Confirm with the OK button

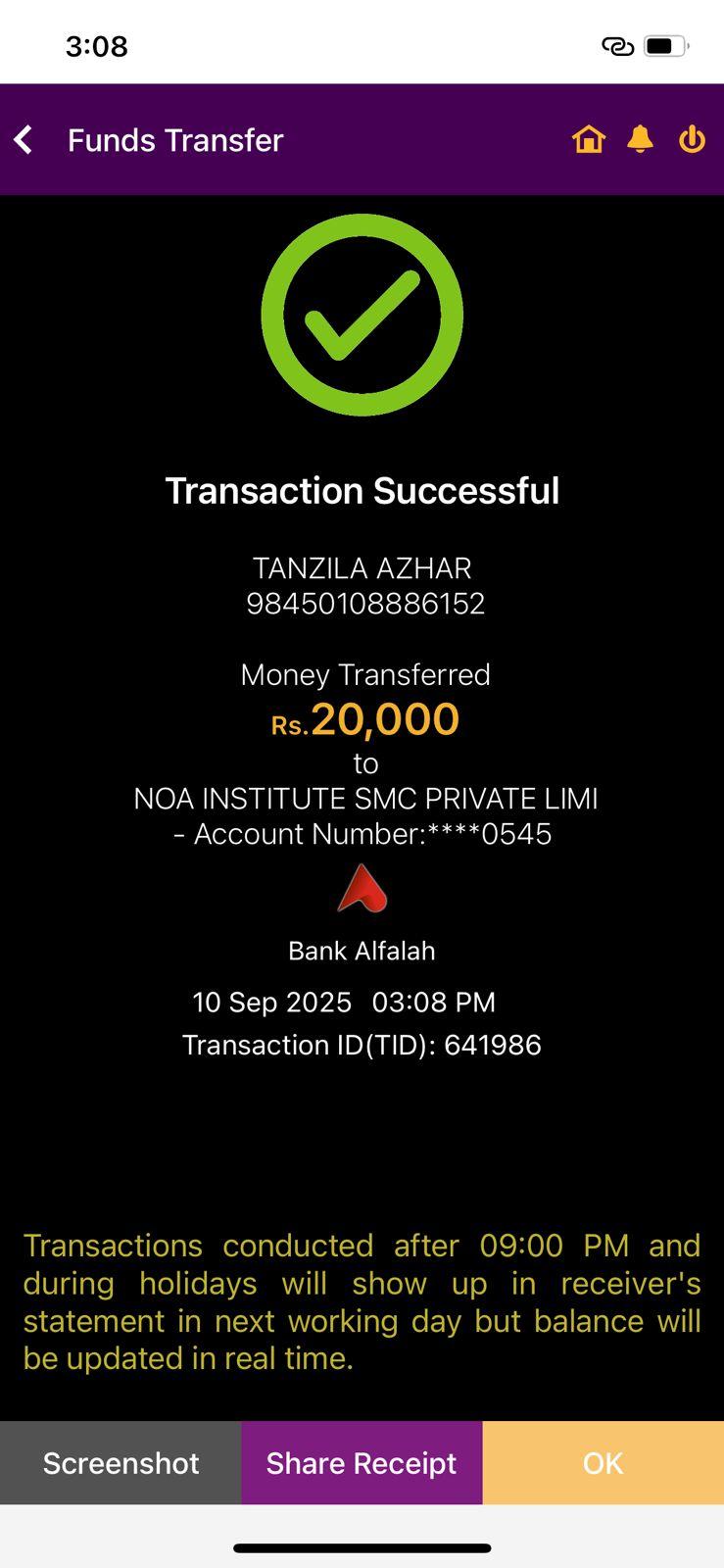click(x=603, y=1463)
